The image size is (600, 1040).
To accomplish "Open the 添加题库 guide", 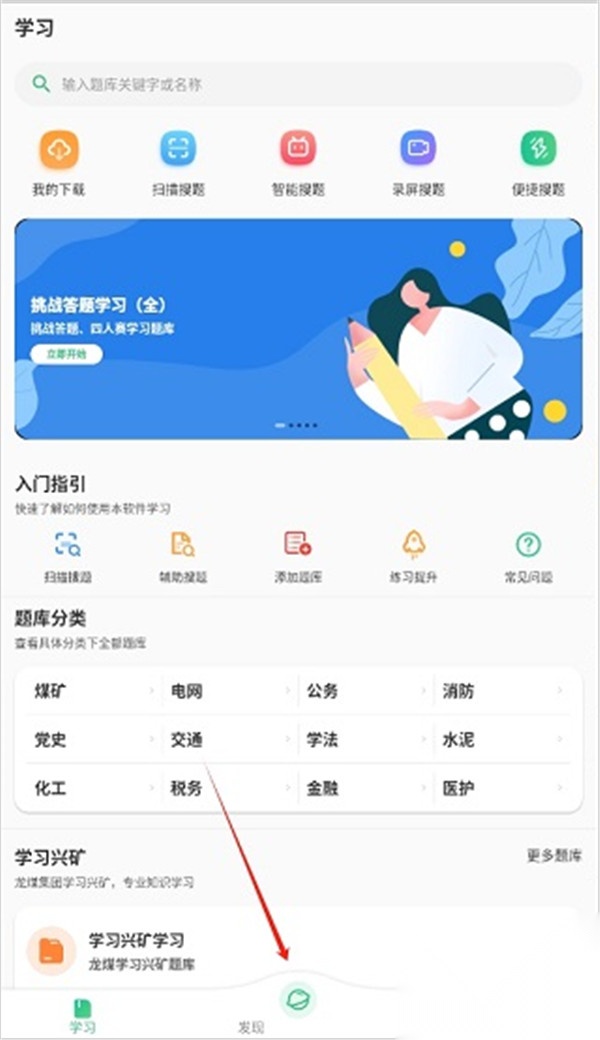I will [x=298, y=555].
